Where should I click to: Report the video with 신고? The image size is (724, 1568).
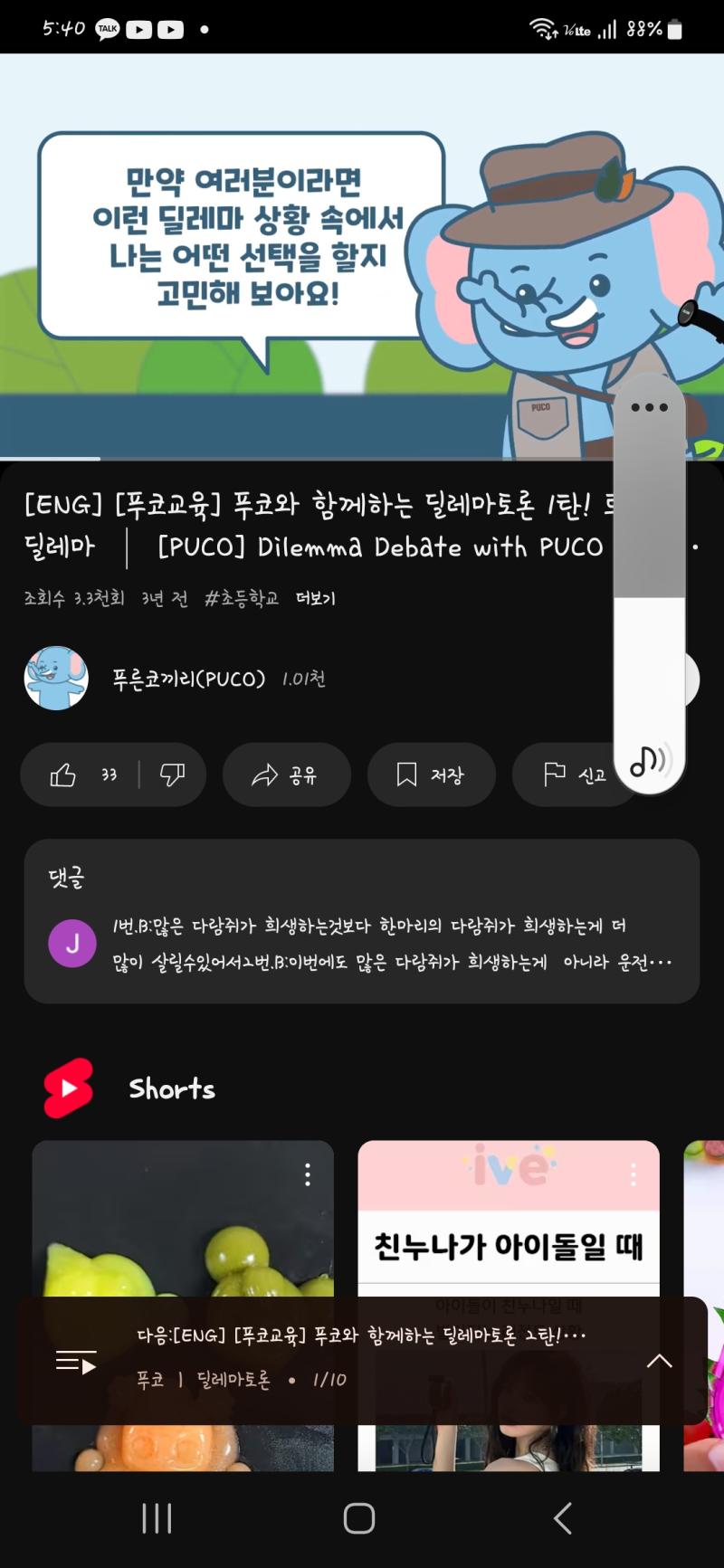coord(572,774)
